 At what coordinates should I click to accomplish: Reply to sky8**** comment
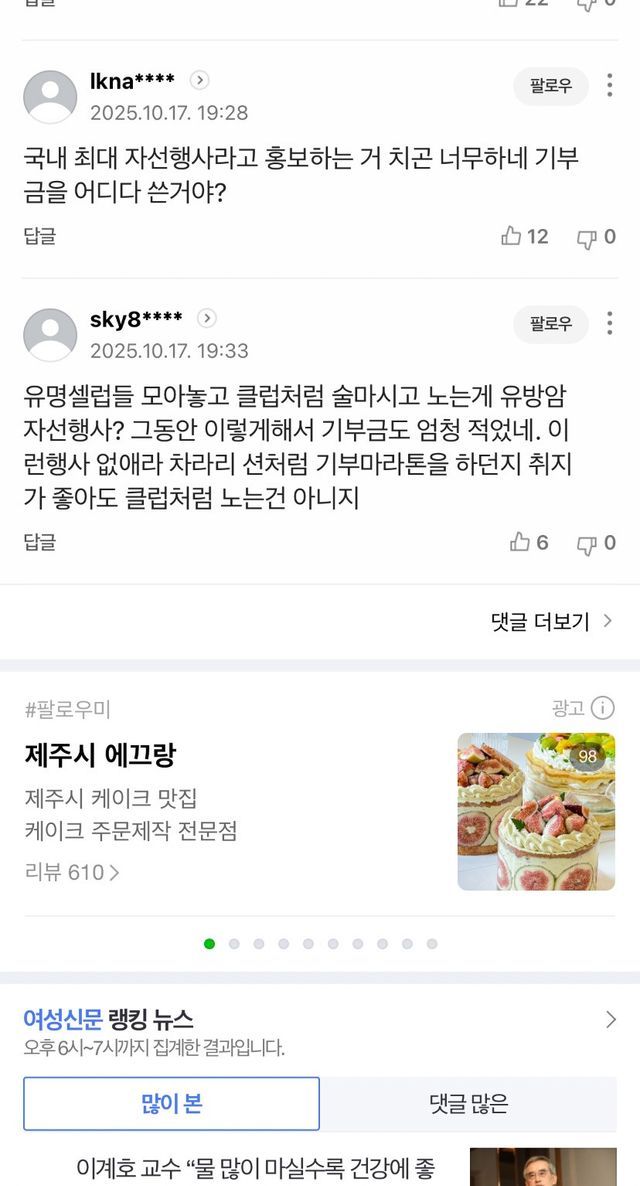(40, 543)
